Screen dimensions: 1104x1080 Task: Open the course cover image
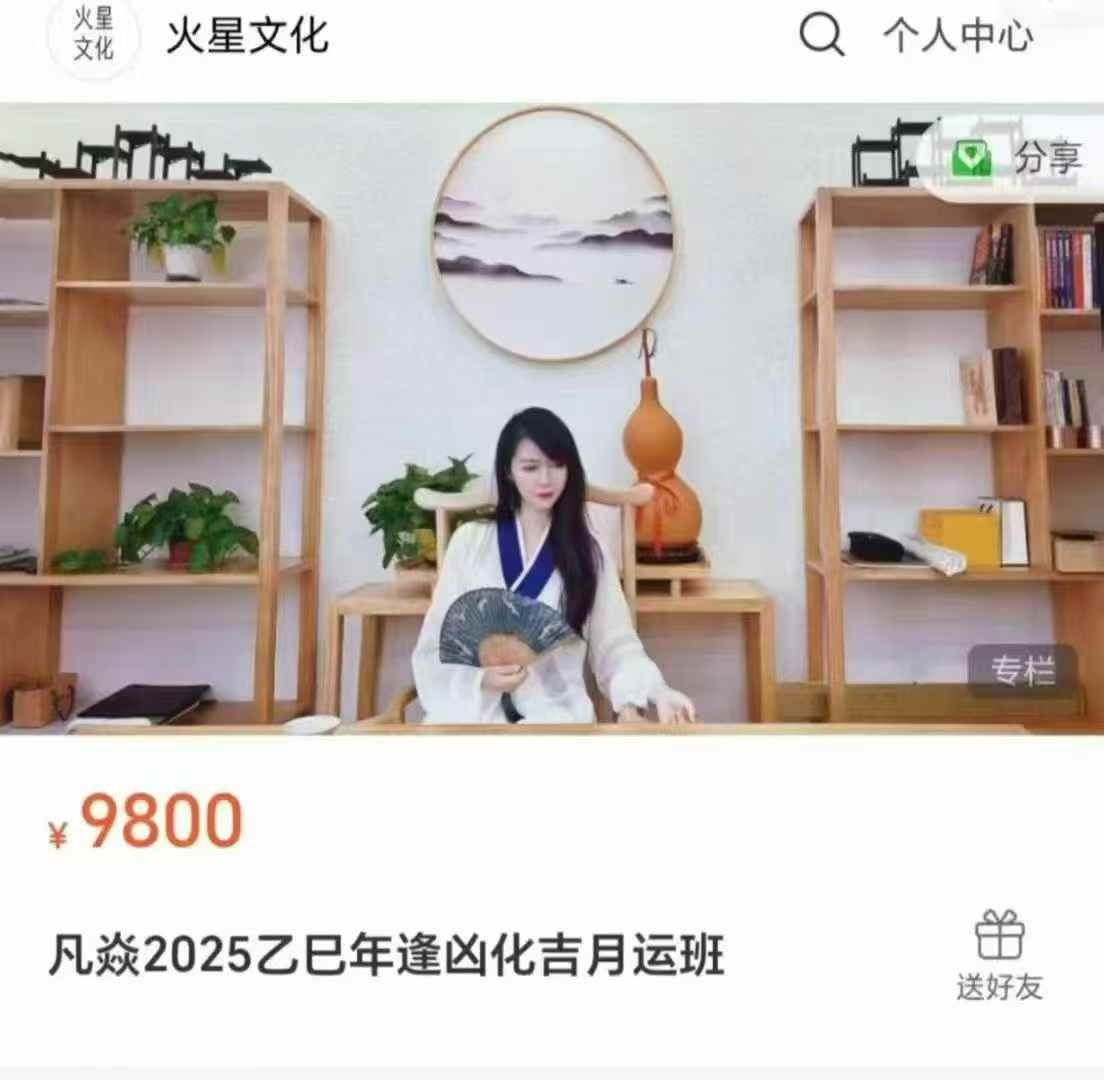click(552, 420)
